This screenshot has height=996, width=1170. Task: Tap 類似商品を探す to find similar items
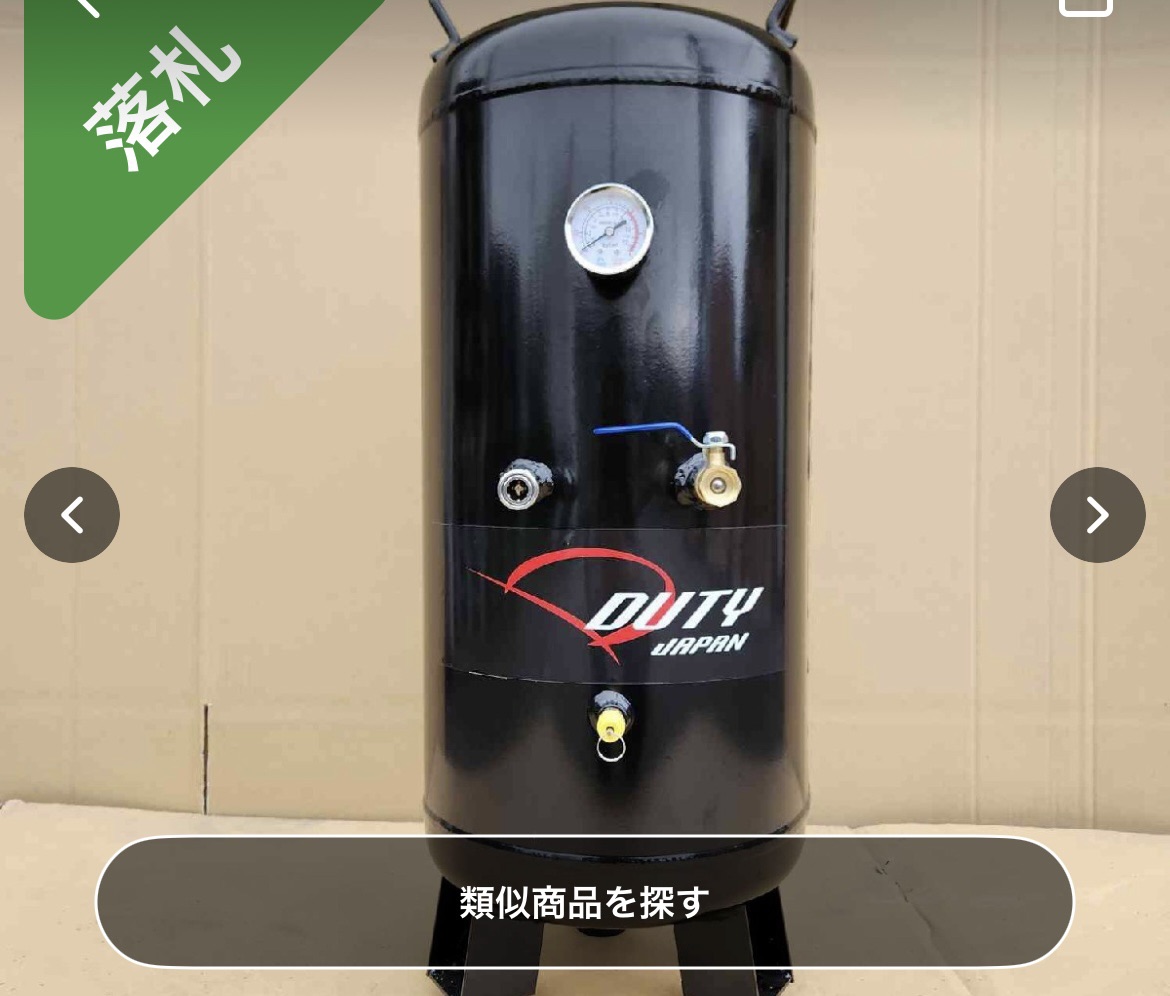coord(584,902)
